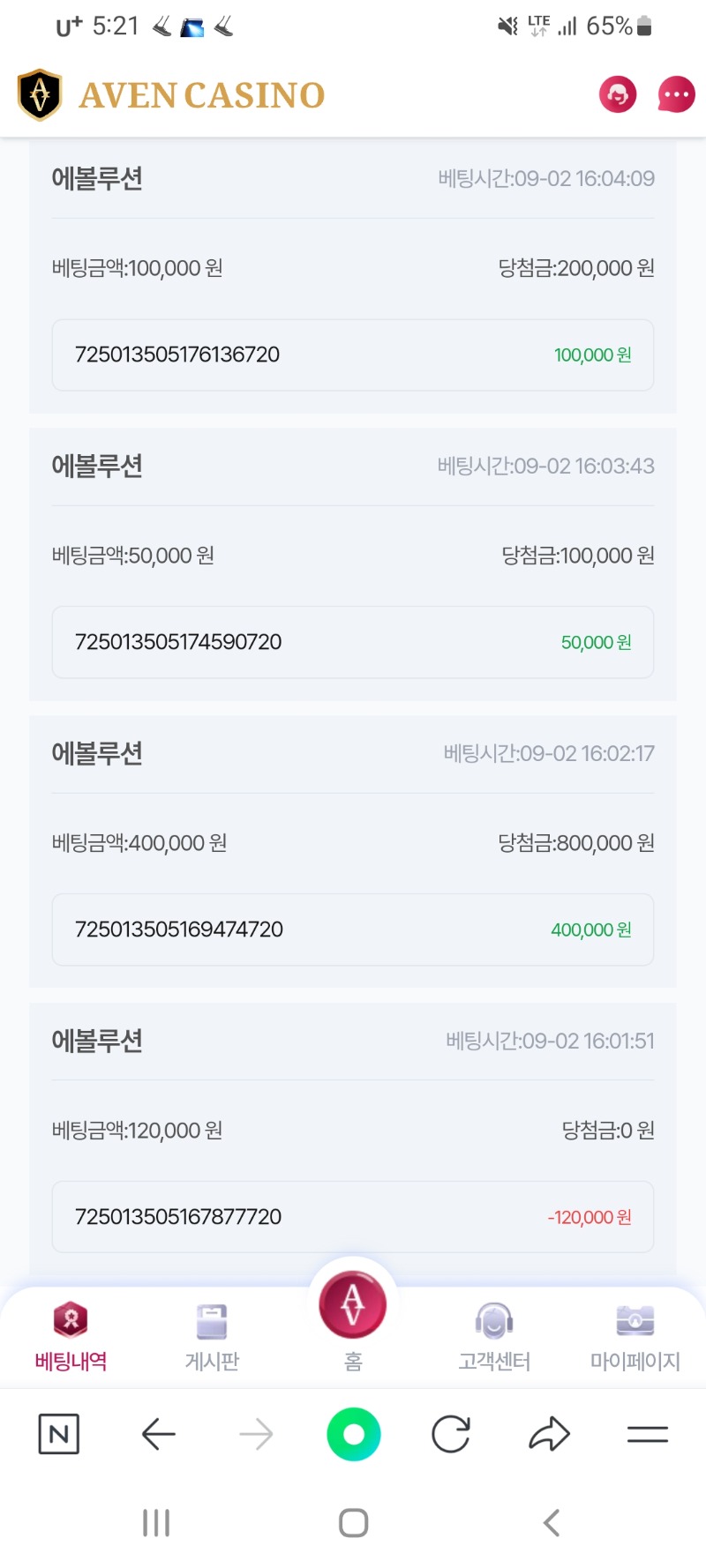
Task: Tap the green circle browser button
Action: pos(353,1434)
